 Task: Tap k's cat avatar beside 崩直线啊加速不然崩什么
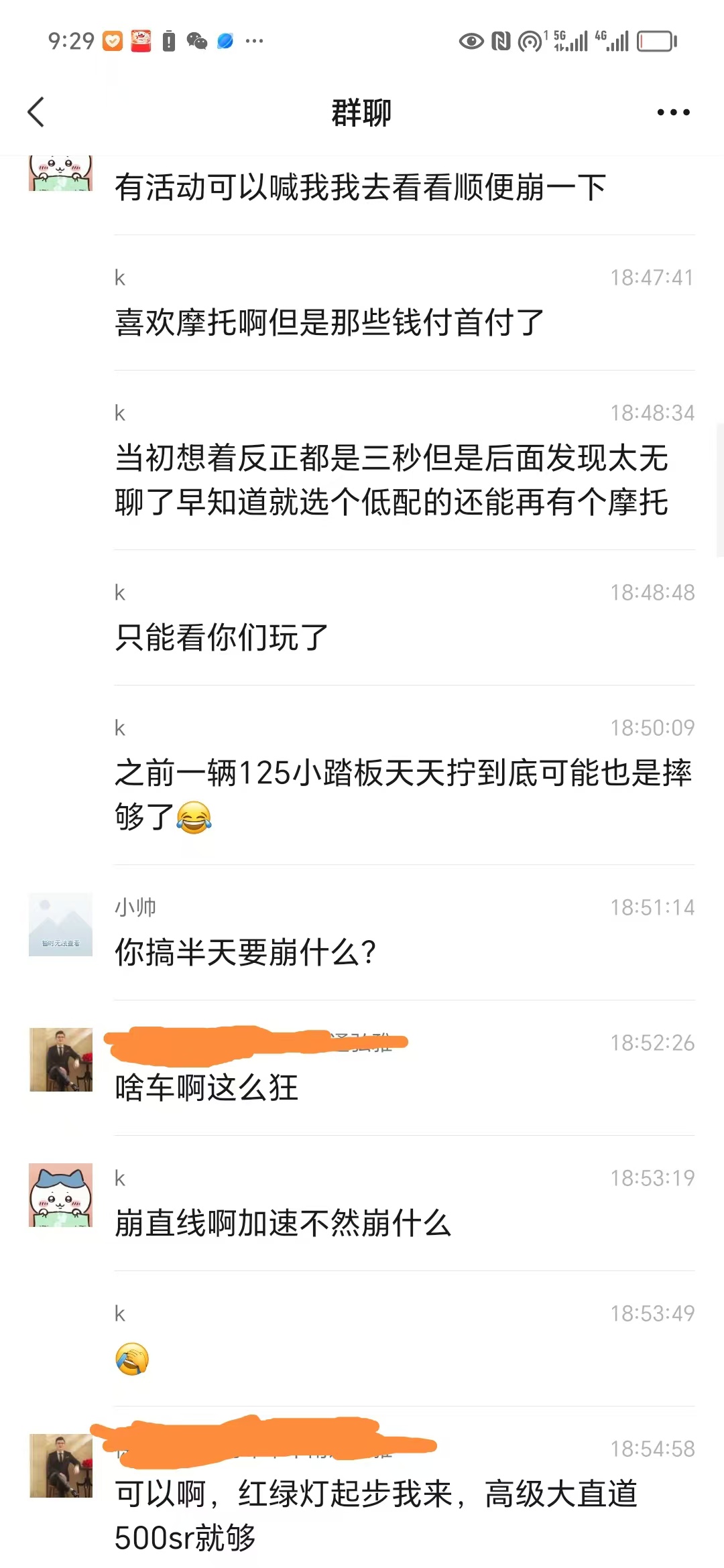click(x=61, y=1195)
